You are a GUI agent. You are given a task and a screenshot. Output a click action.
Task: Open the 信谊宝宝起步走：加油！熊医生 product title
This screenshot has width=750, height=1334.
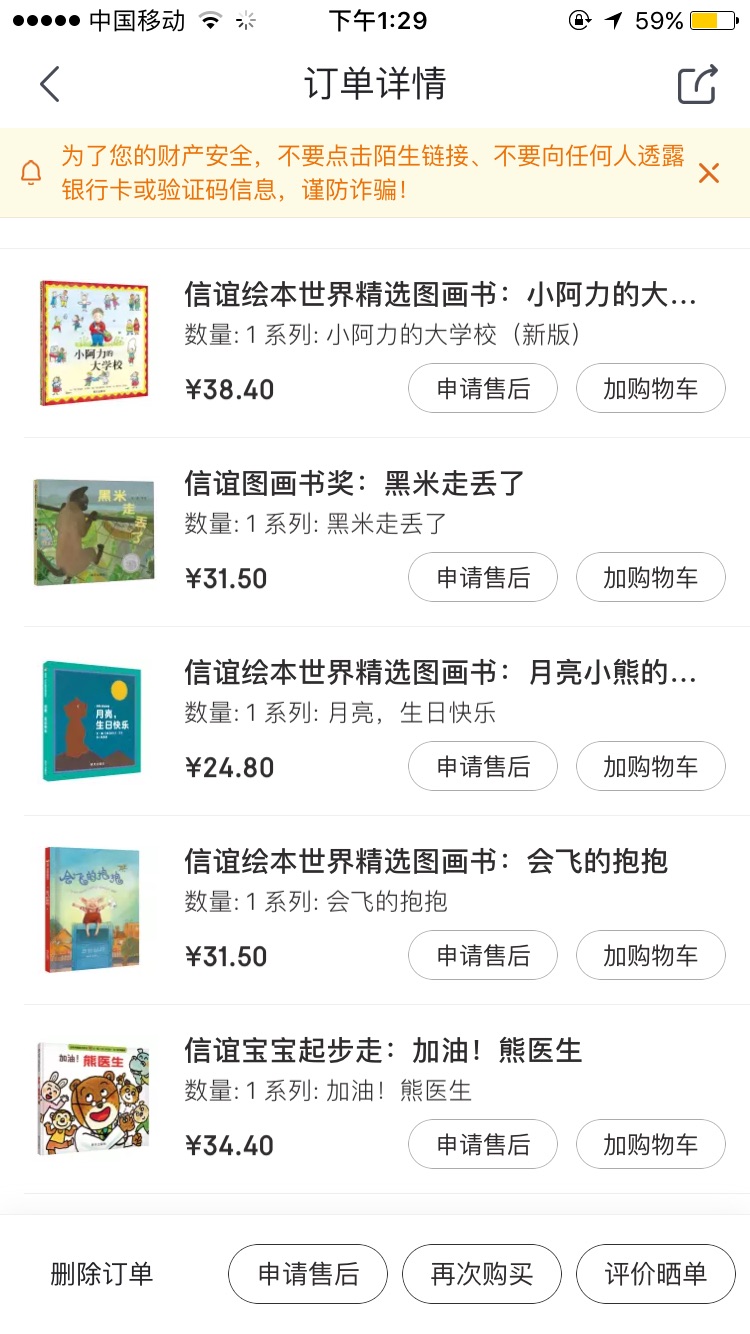[383, 1050]
